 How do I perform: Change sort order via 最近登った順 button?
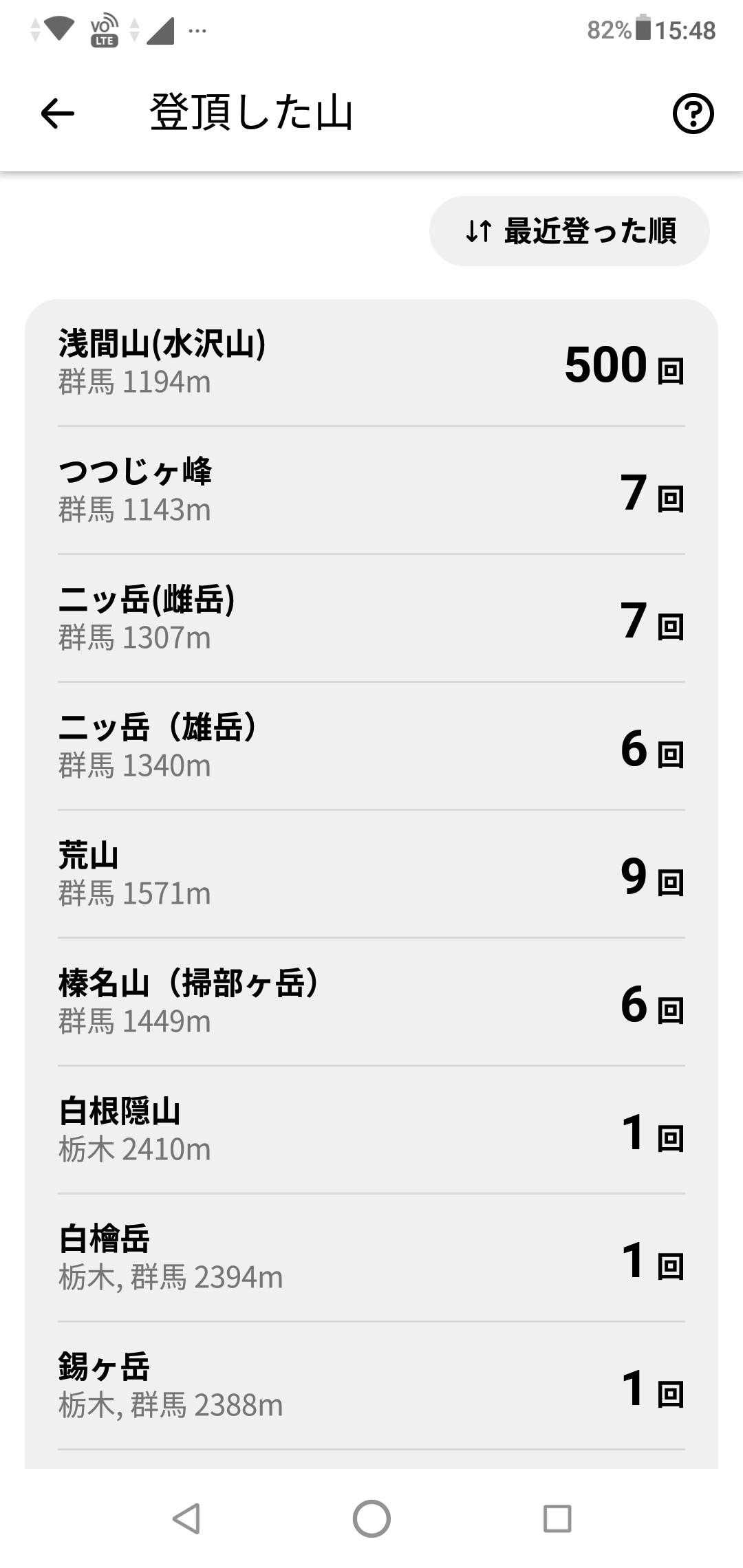pos(570,231)
